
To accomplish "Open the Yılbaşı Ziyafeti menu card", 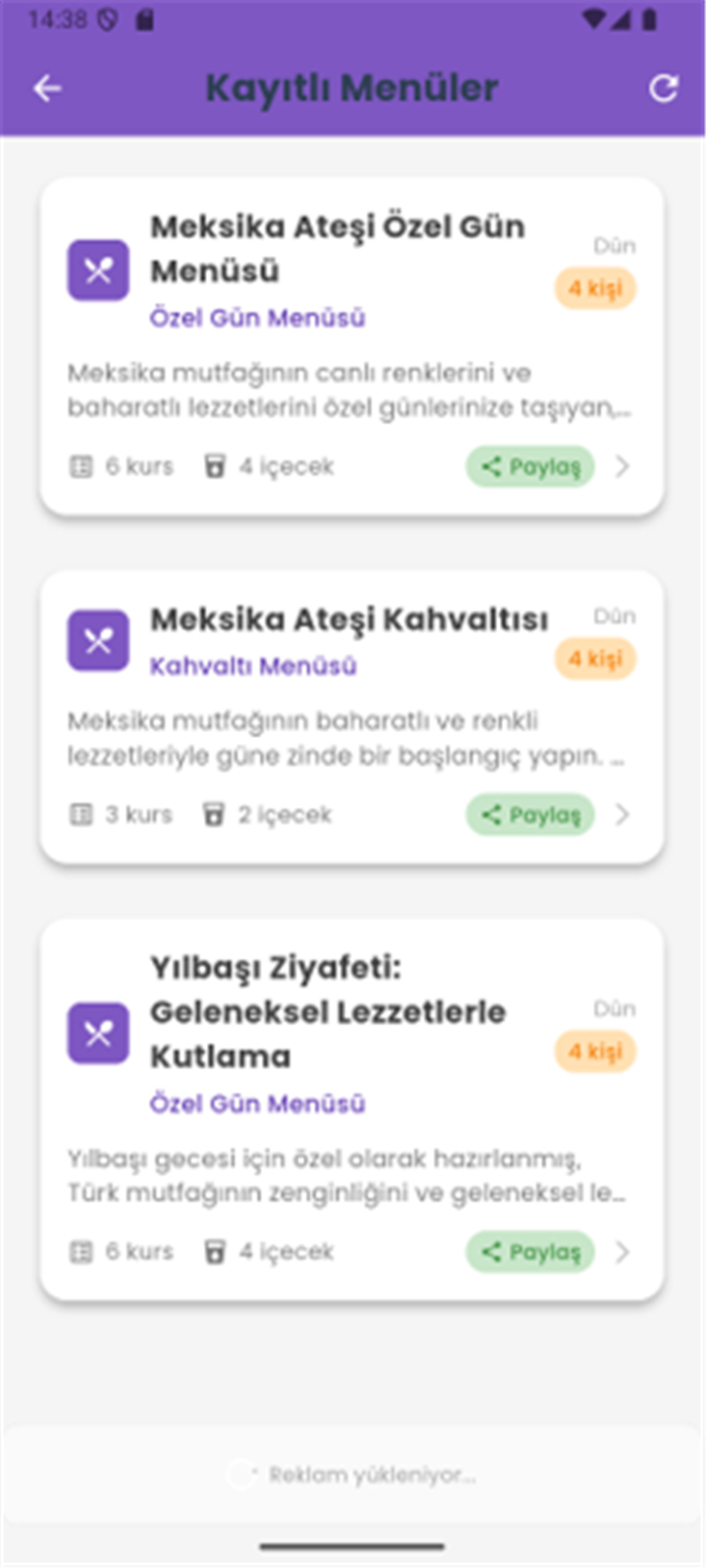I will pos(352,1109).
